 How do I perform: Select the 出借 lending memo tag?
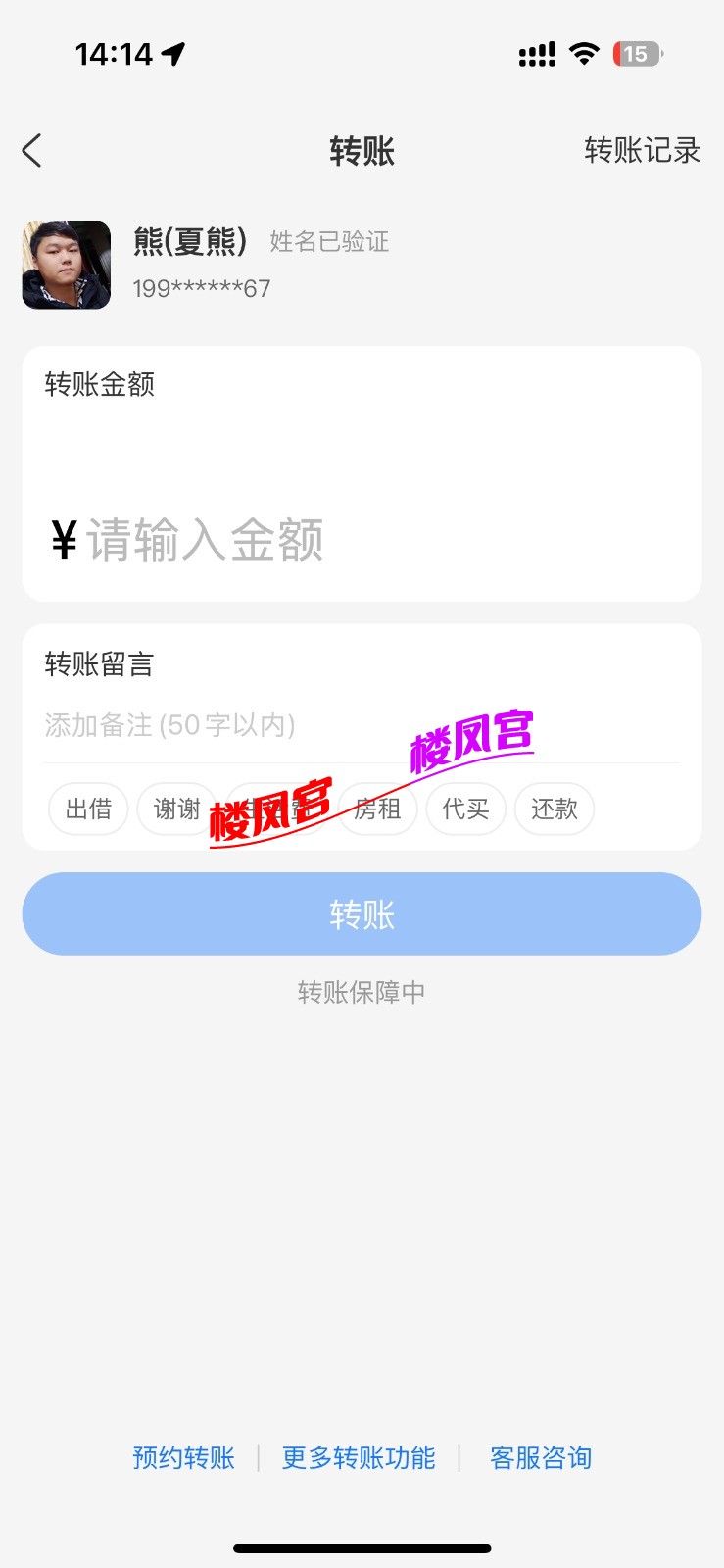coord(88,808)
